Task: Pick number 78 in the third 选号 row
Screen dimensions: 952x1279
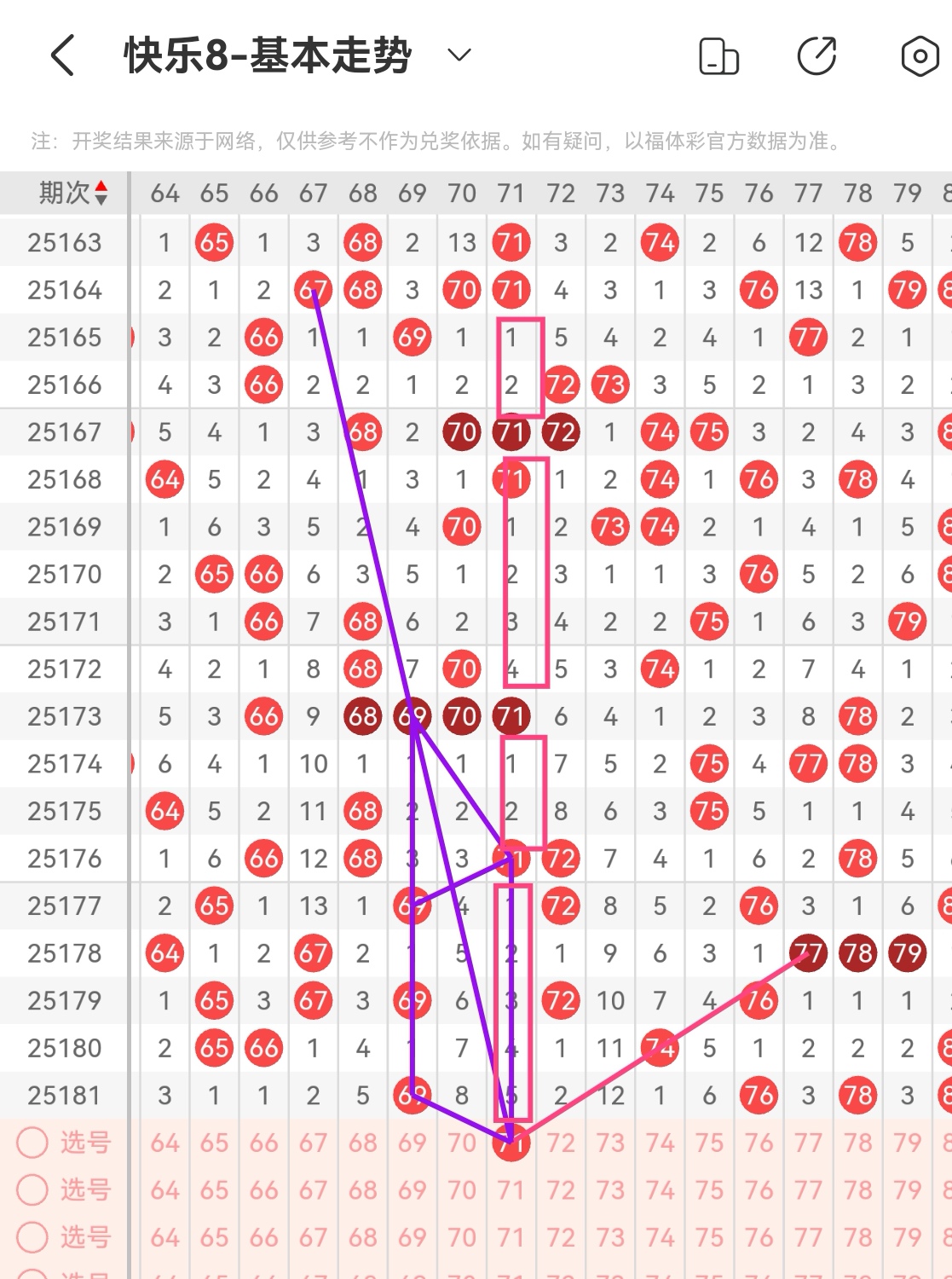Action: (x=857, y=1237)
